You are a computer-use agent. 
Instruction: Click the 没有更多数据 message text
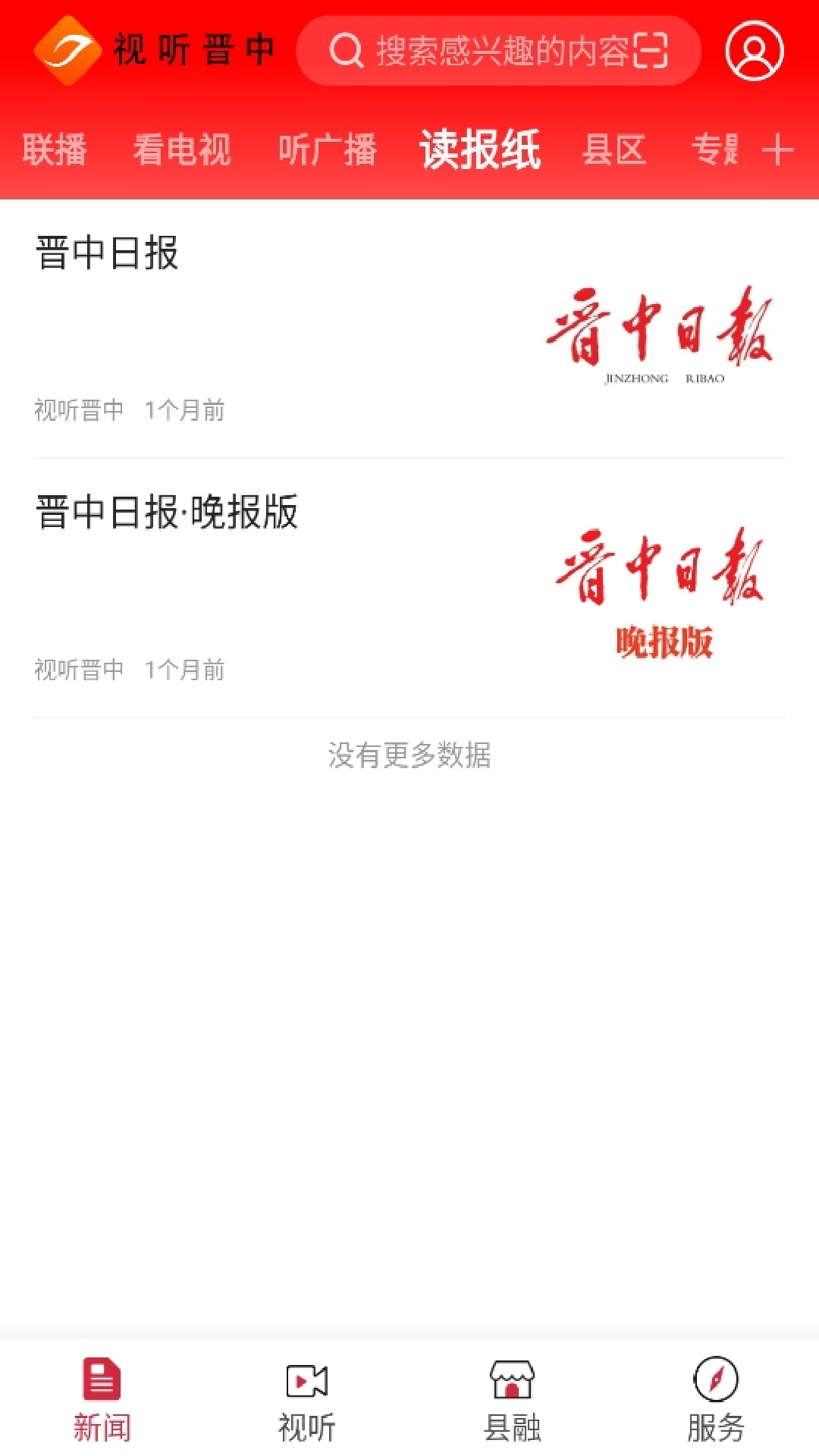tap(409, 756)
